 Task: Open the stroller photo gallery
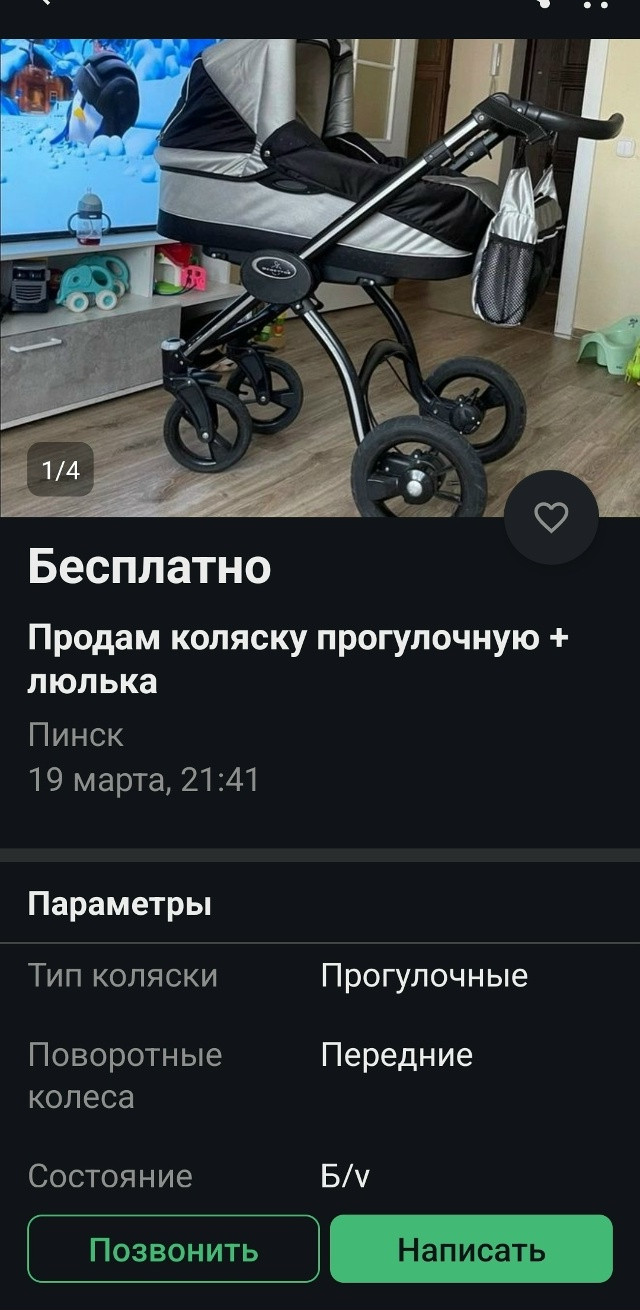tap(320, 278)
